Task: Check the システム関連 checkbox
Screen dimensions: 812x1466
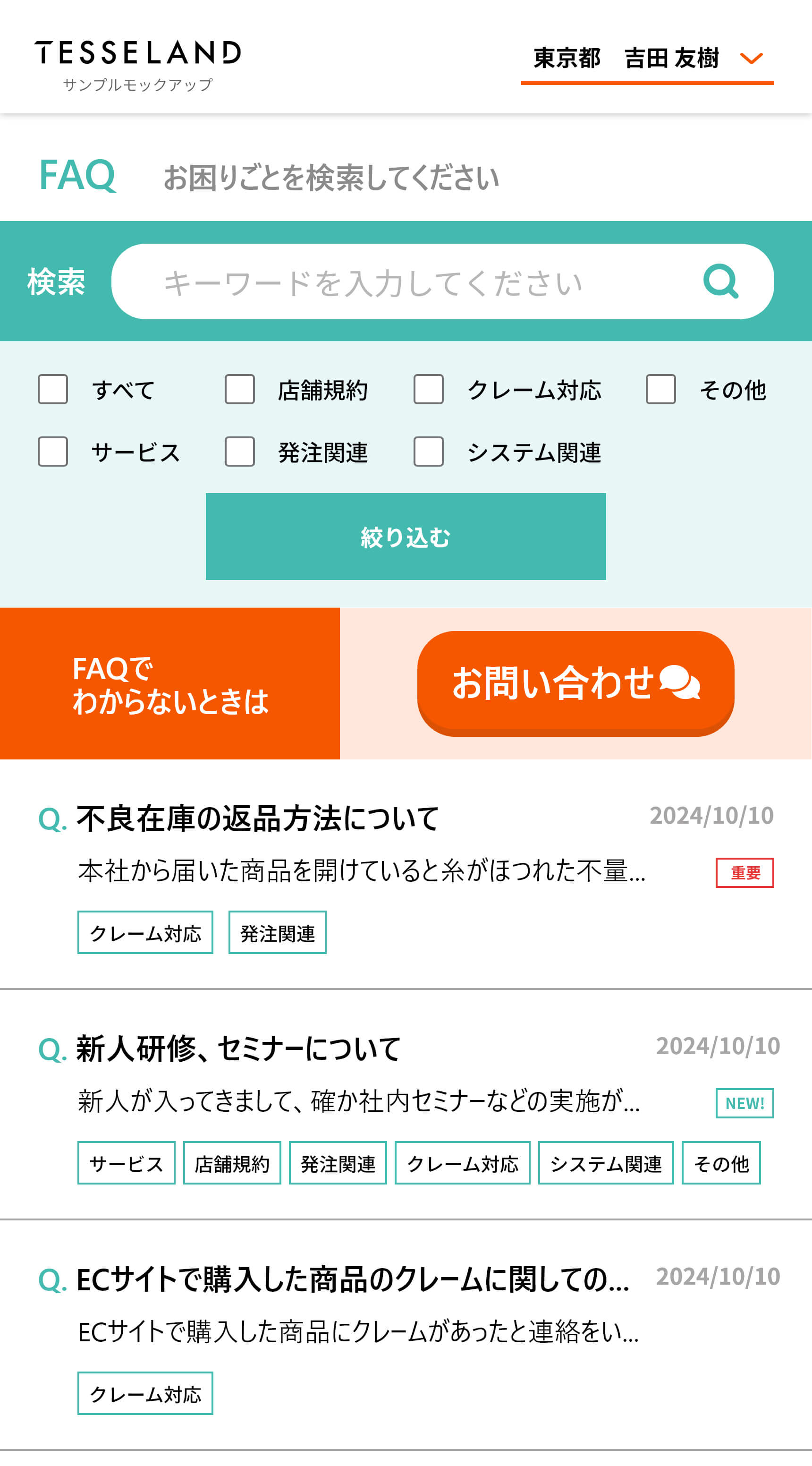Action: [429, 452]
